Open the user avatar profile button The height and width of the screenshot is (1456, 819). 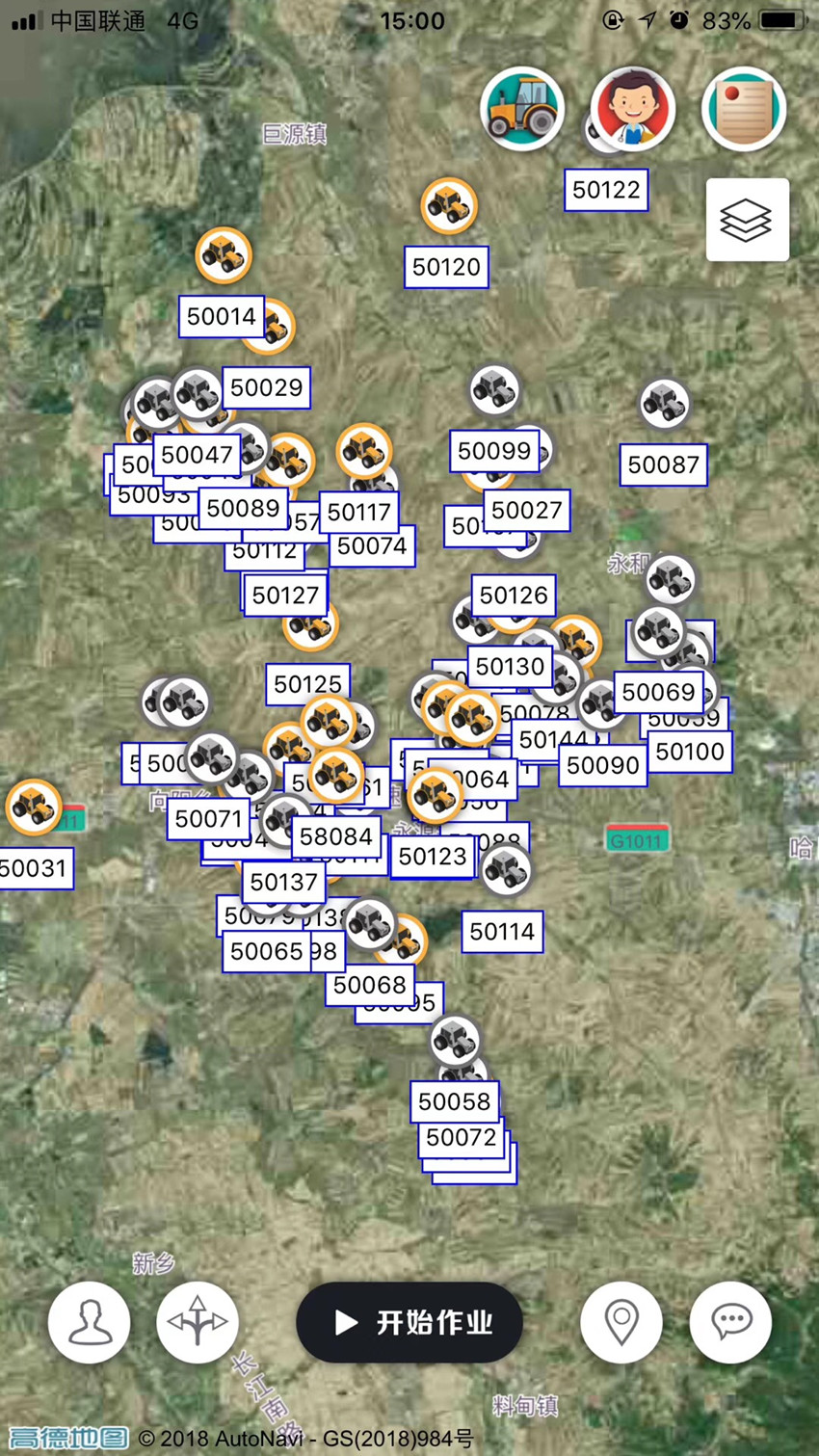point(632,108)
